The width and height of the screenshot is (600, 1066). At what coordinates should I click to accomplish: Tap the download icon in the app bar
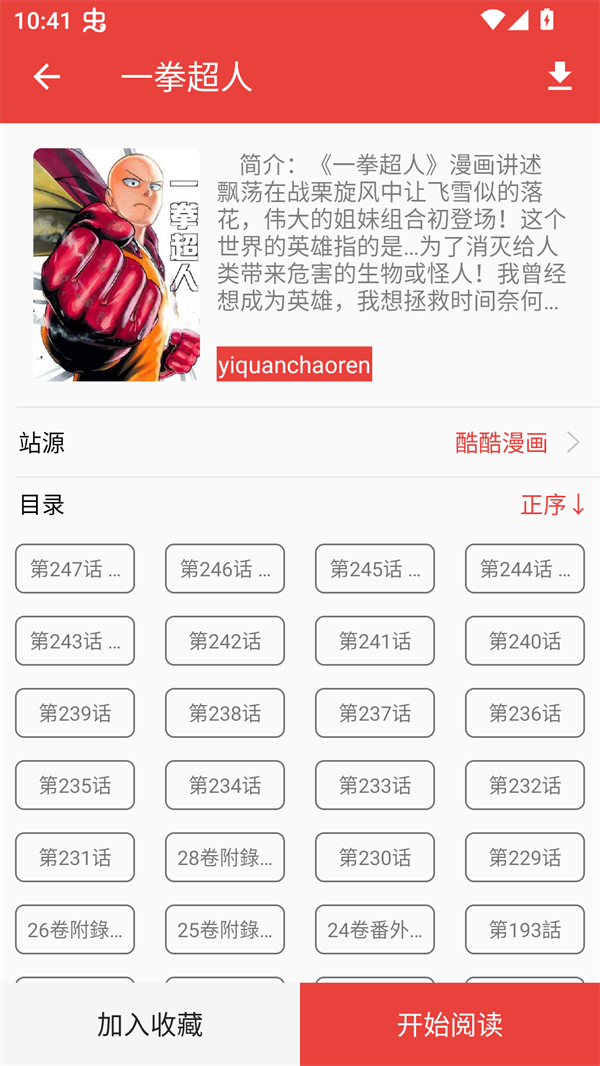click(560, 77)
